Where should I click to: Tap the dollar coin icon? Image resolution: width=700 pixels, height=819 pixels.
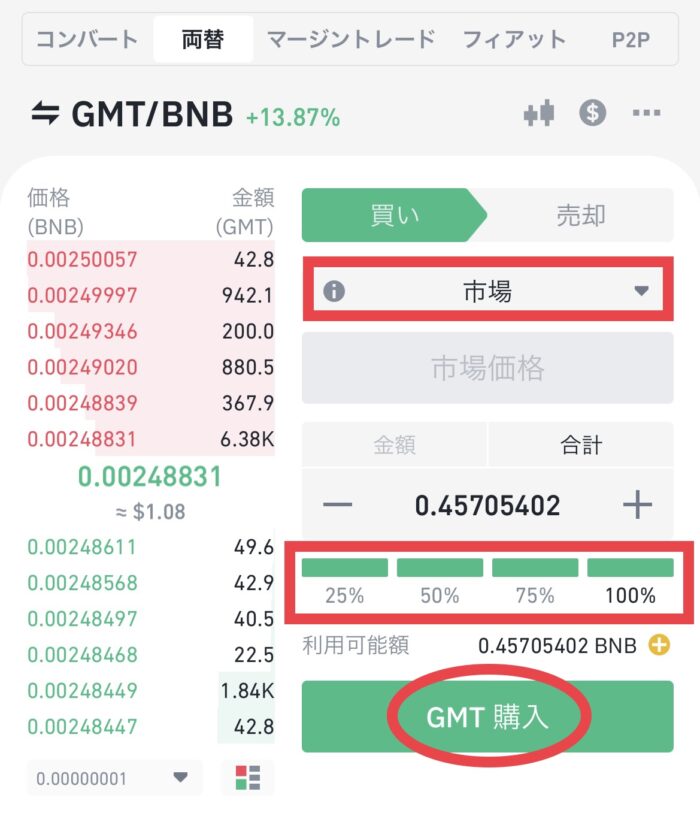[593, 113]
